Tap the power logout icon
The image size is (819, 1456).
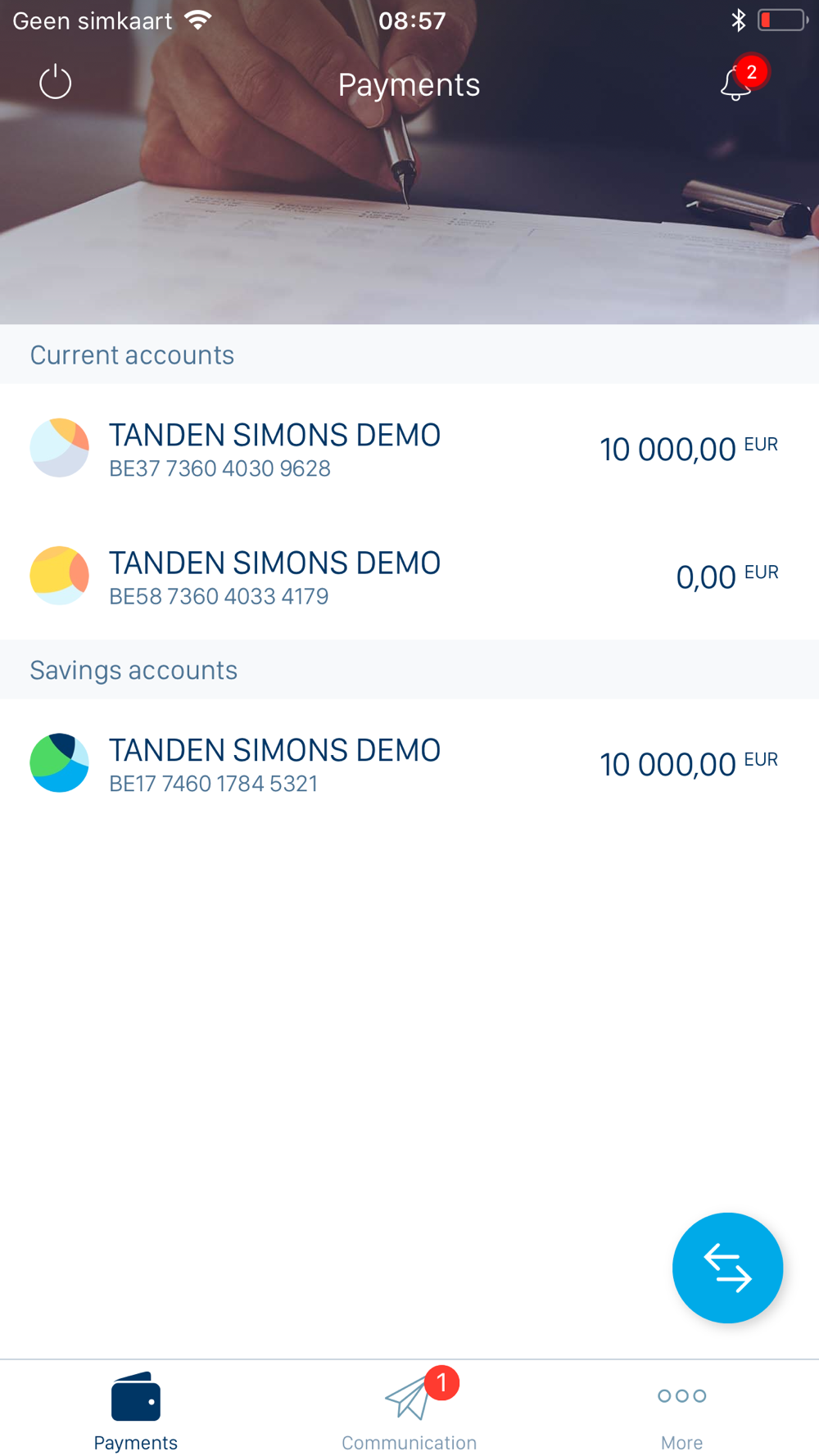point(56,83)
